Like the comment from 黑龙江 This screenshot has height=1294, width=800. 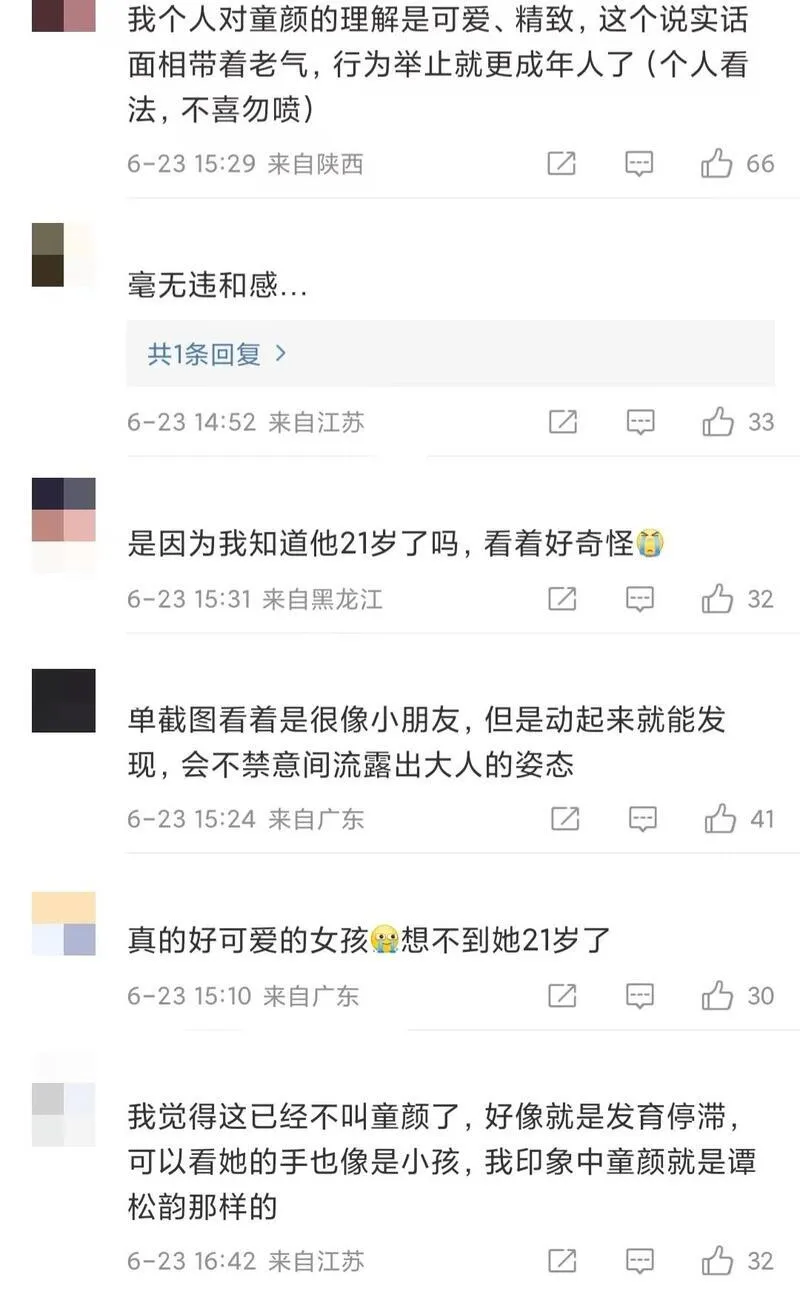tap(717, 599)
